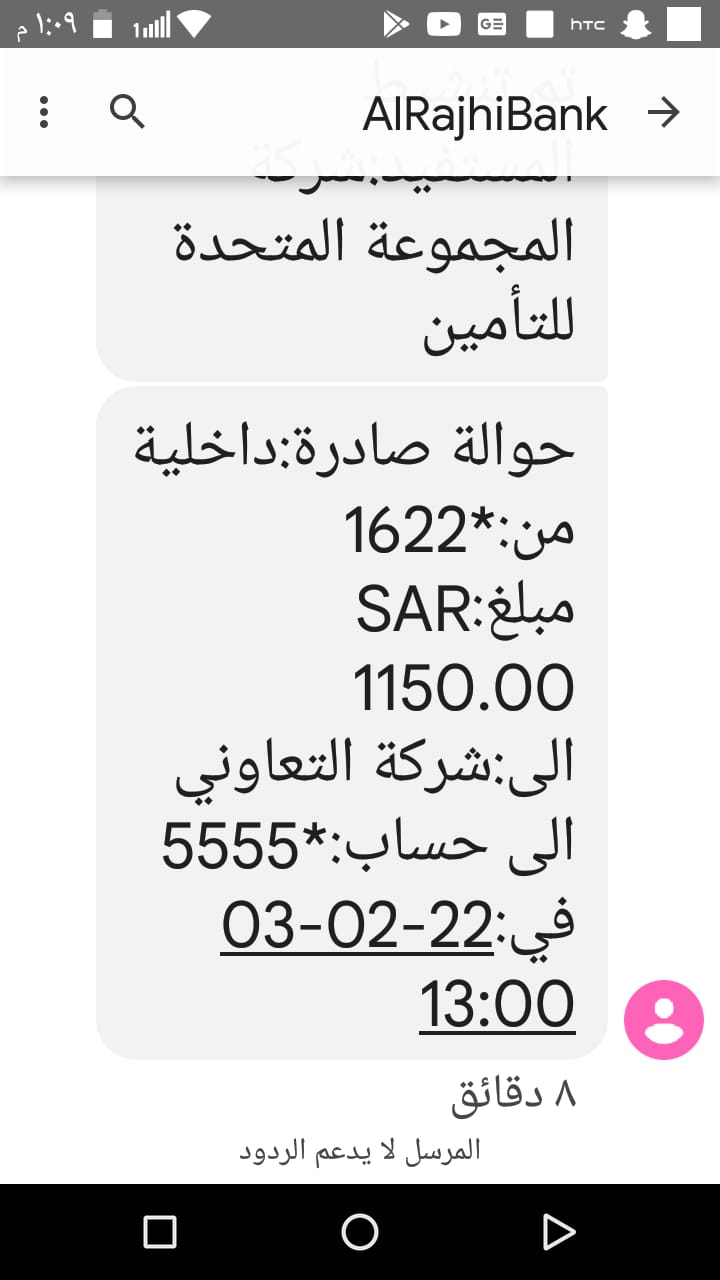The image size is (720, 1280).
Task: Open the overflow menu in the app bar
Action: click(43, 112)
